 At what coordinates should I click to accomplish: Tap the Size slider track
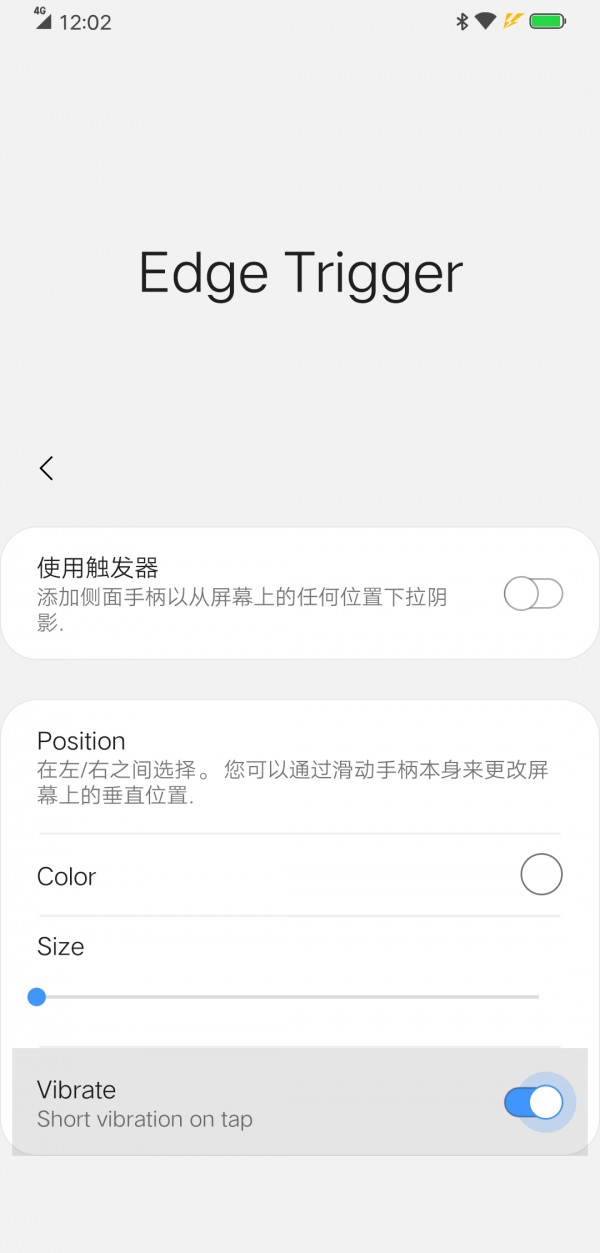(290, 997)
